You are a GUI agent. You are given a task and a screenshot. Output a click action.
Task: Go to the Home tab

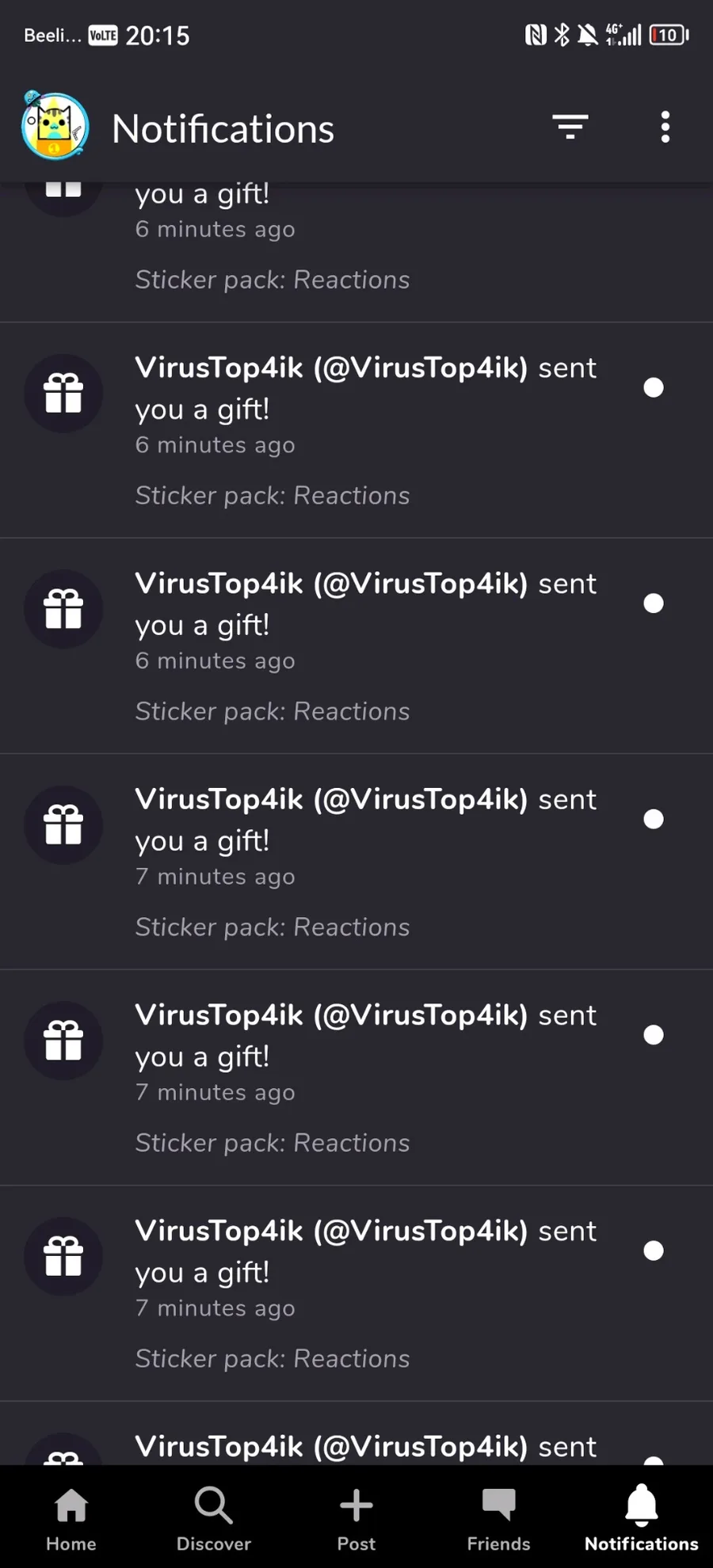[x=71, y=1519]
